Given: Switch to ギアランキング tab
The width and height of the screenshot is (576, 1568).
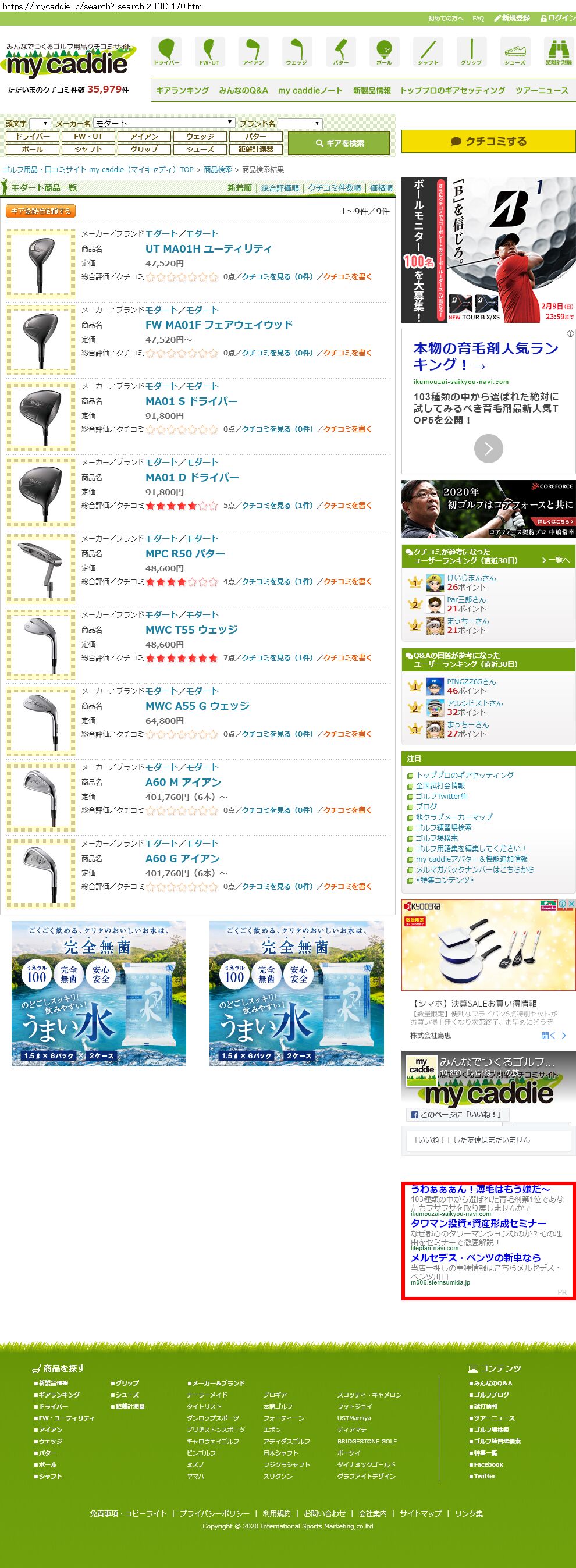Looking at the screenshot, I should [182, 91].
